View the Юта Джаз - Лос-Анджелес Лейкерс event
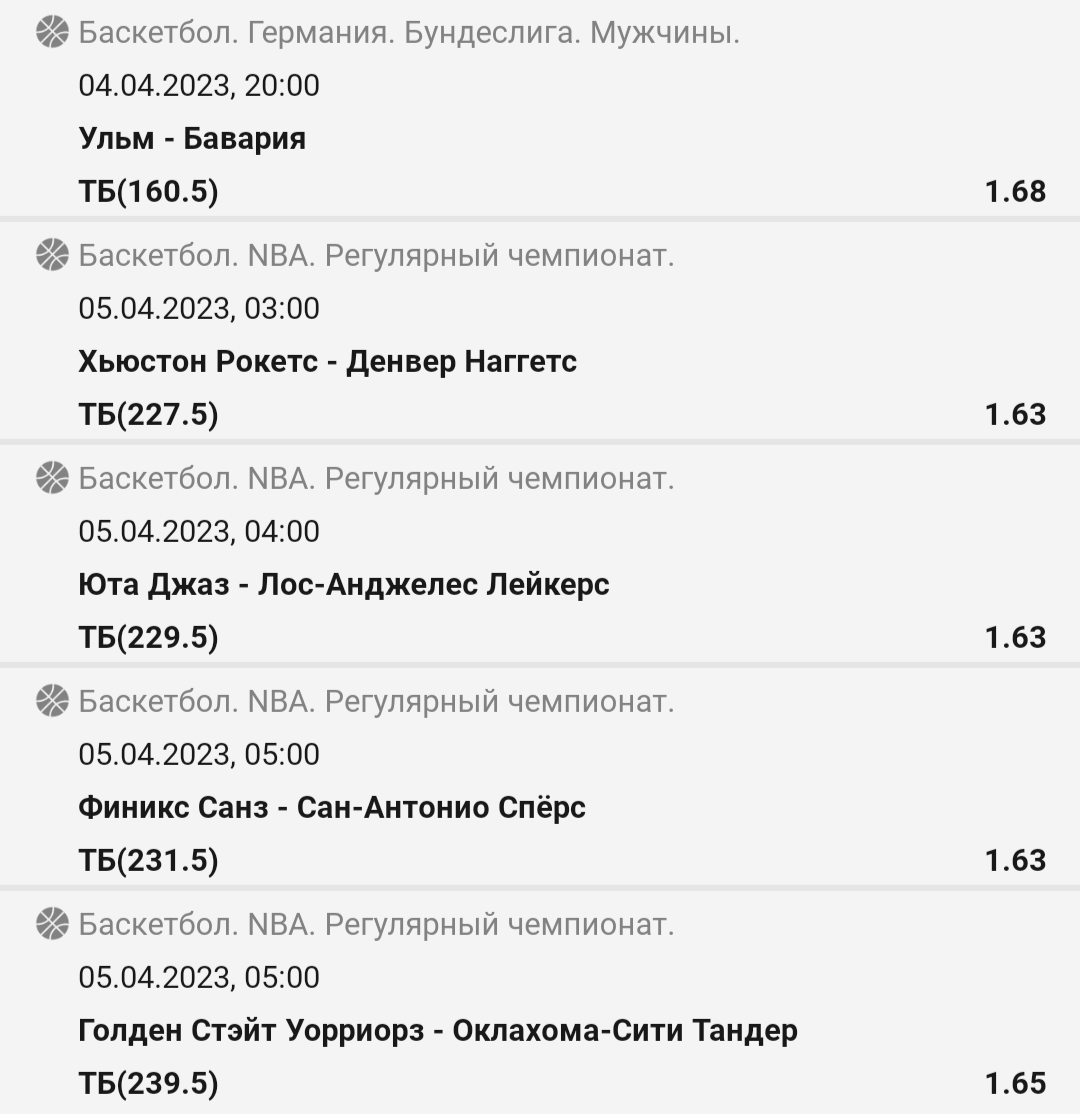Viewport: 1080px width, 1118px height. 344,584
